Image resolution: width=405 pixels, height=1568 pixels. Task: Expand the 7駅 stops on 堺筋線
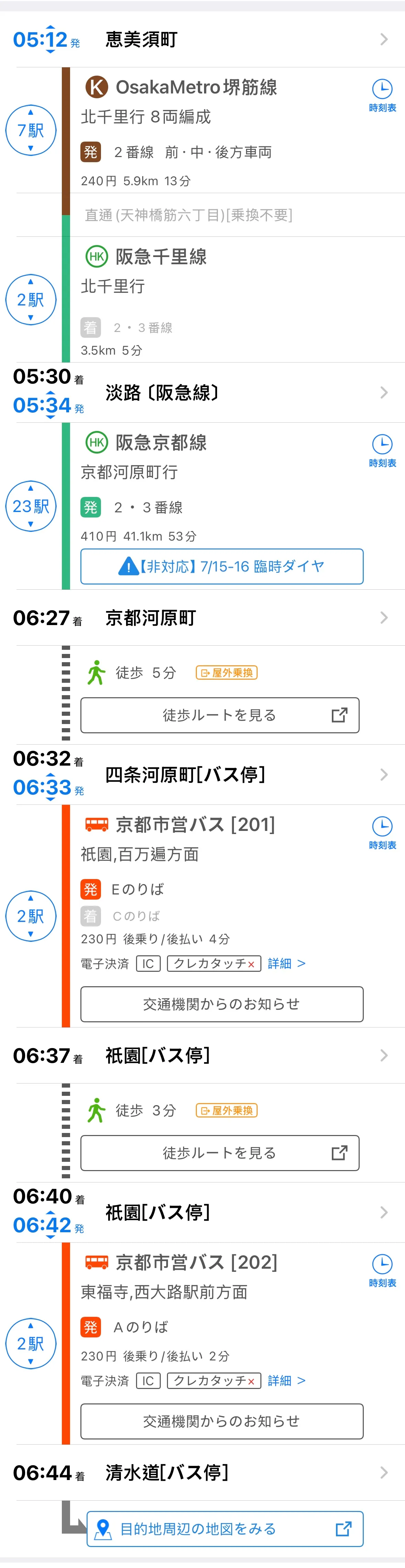point(31,130)
